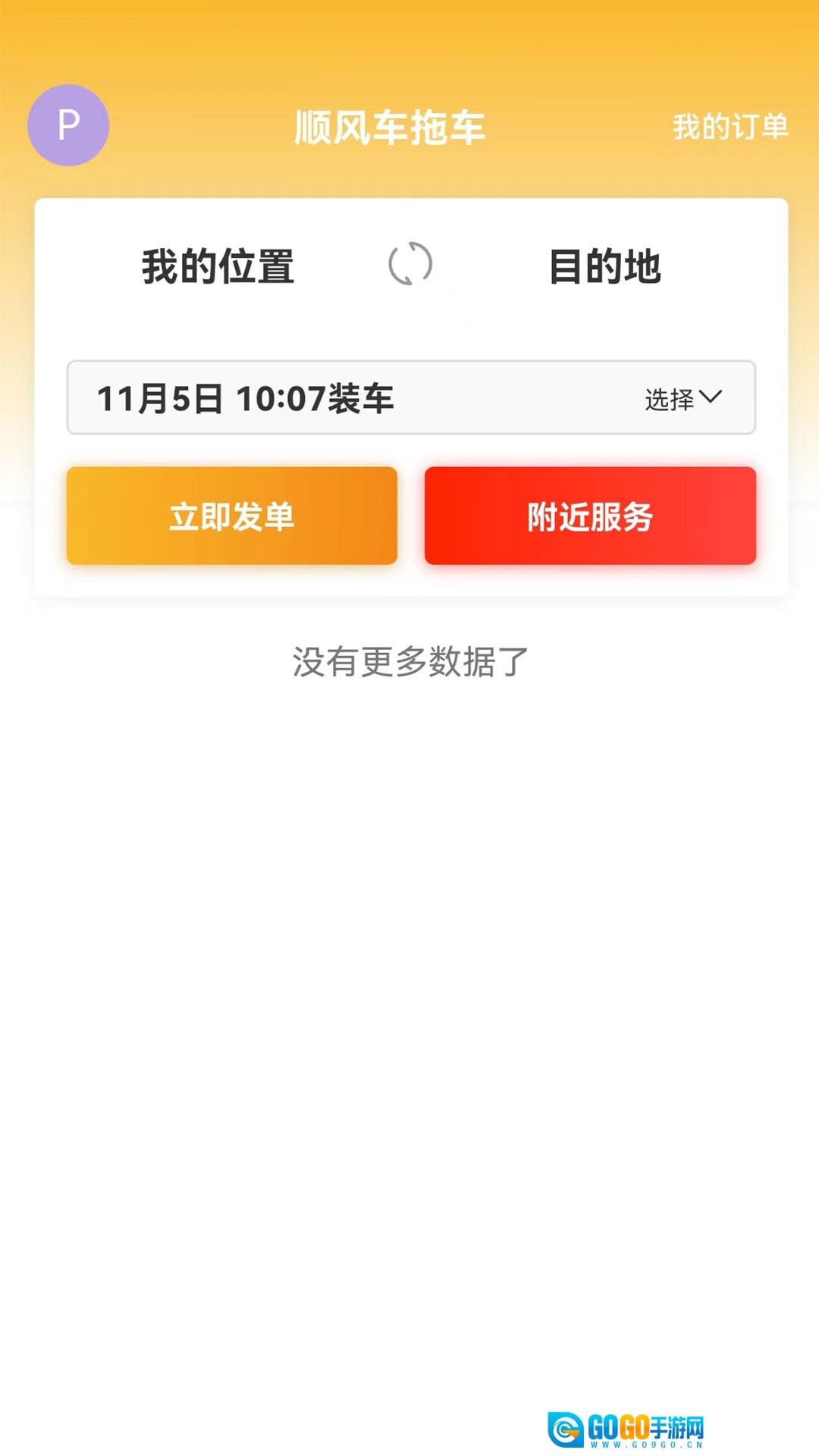Set pickup via 我的位置
Viewport: 819px width, 1456px height.
(218, 266)
